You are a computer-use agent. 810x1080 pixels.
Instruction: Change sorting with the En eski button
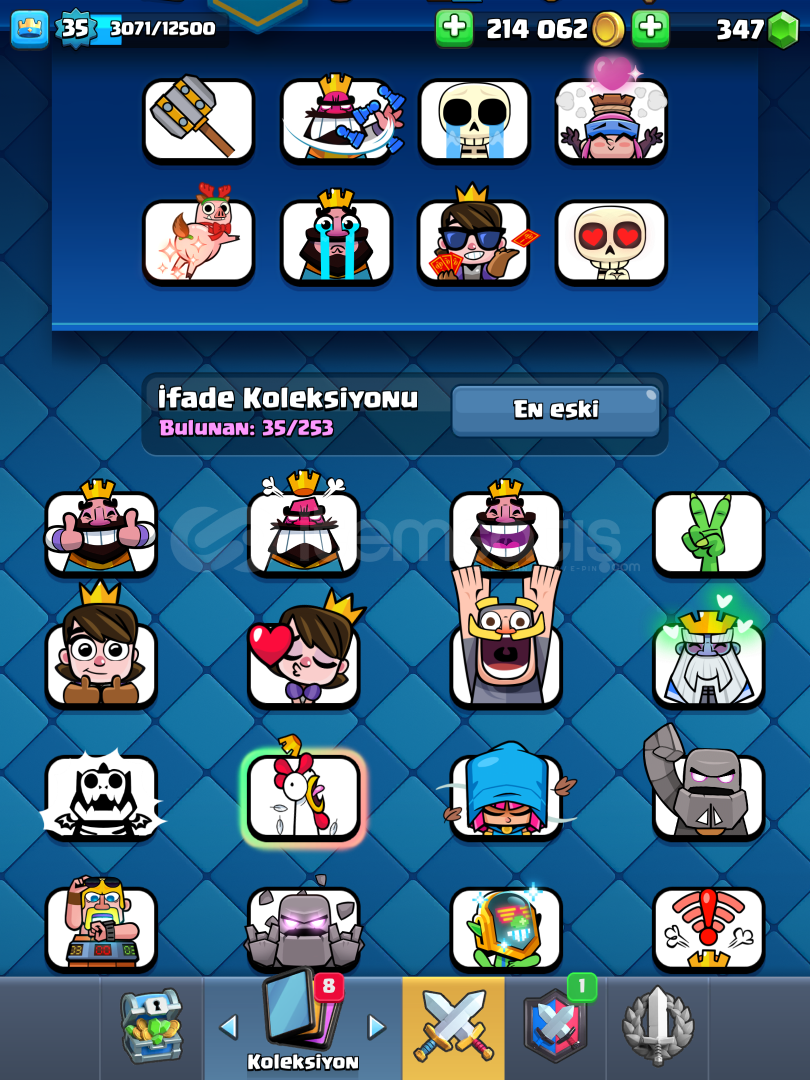(555, 410)
